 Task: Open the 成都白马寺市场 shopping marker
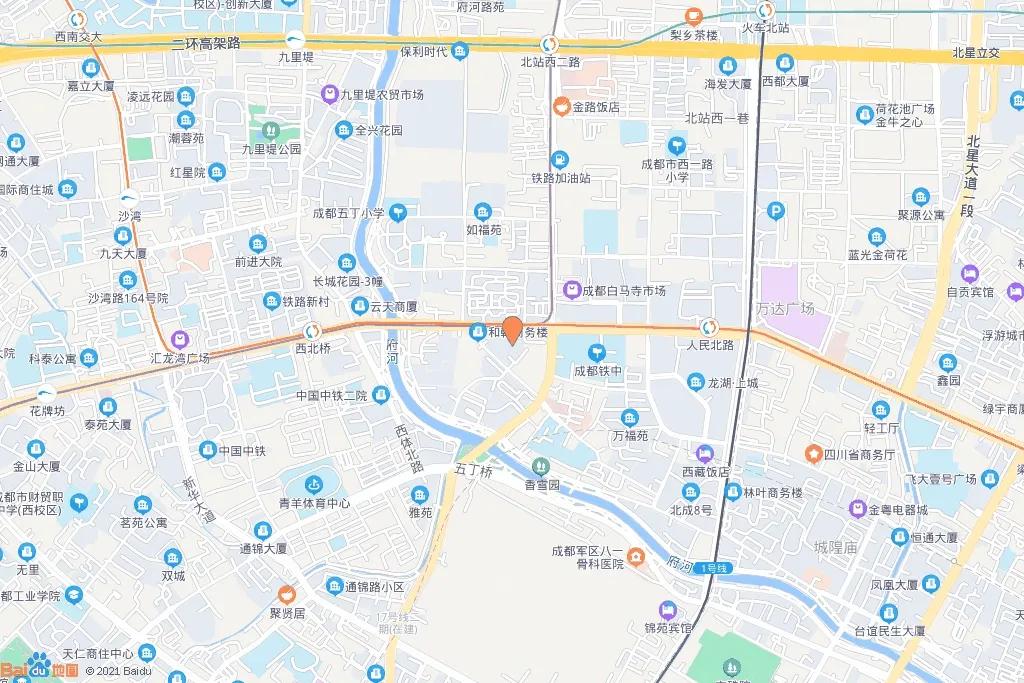tap(572, 289)
